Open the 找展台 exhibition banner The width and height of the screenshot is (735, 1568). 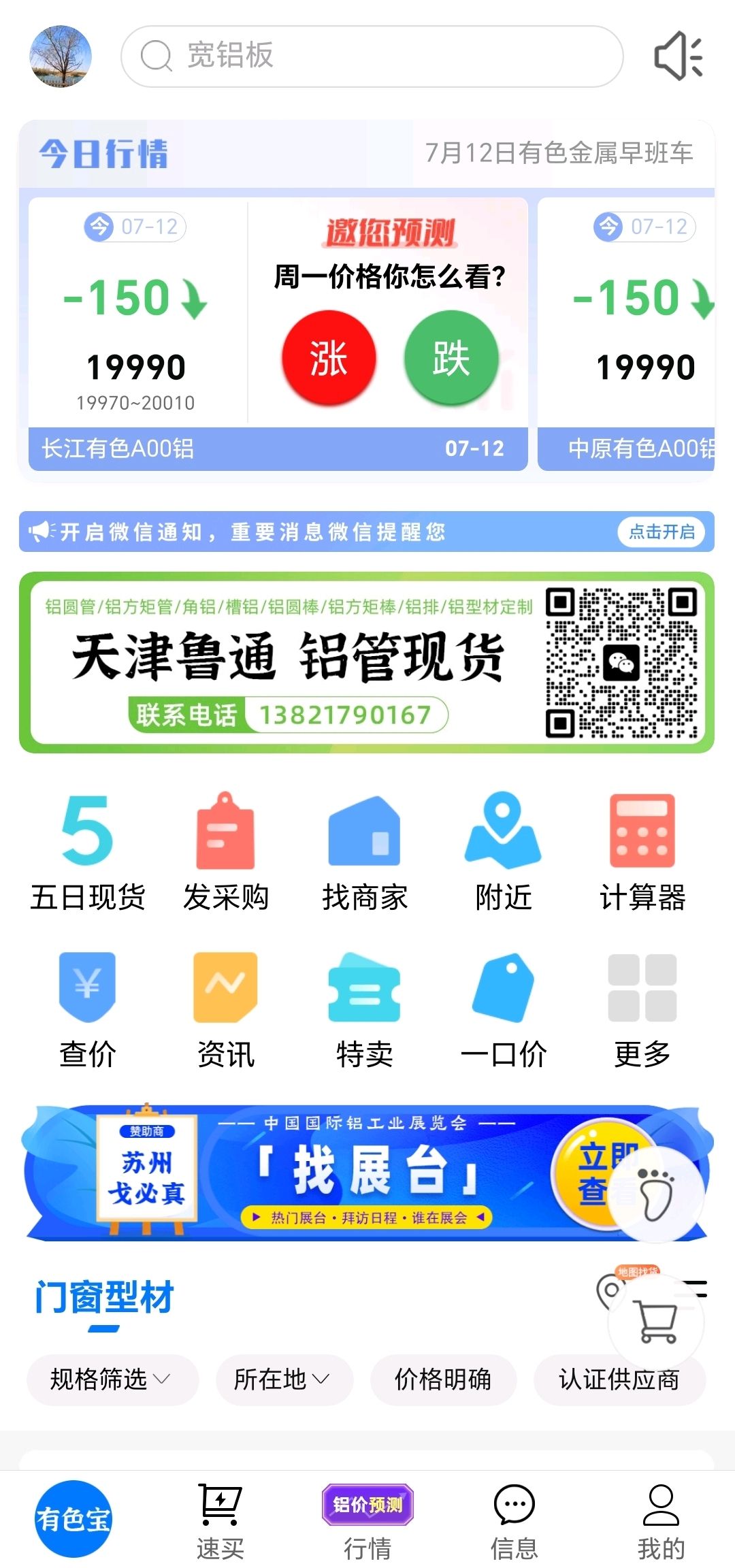point(367,1171)
